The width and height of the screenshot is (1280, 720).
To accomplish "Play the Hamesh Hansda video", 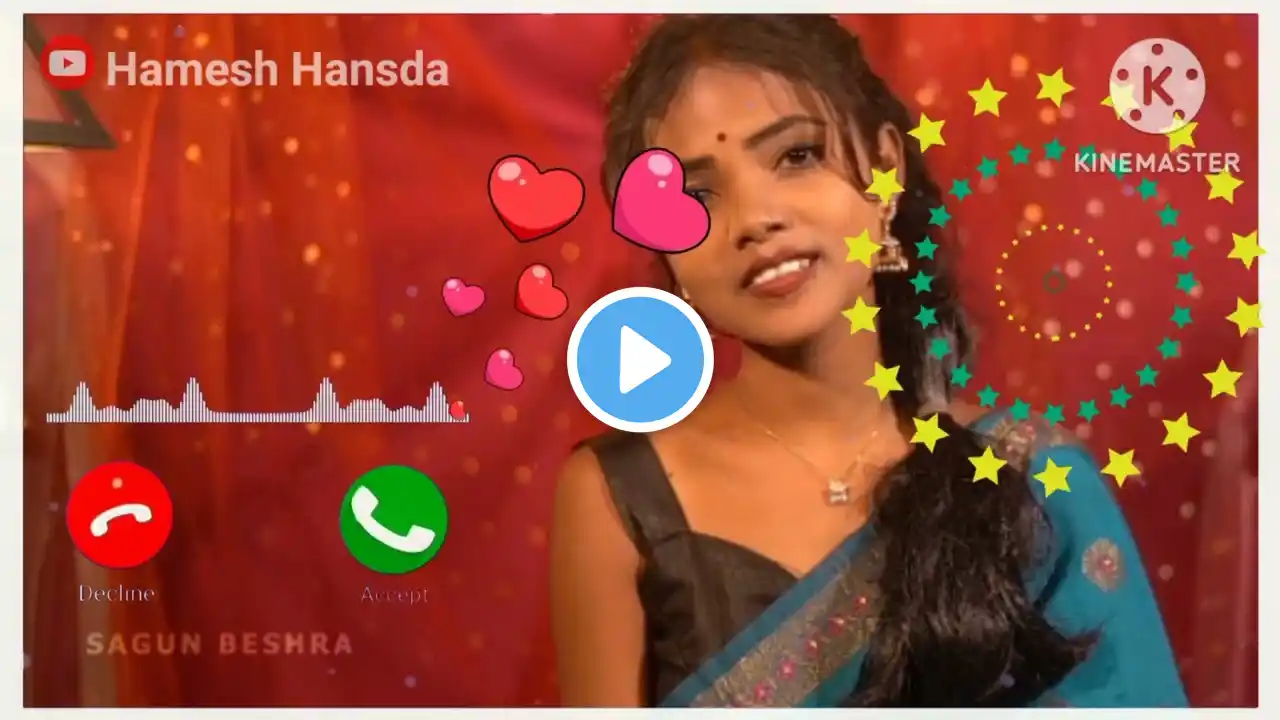I will click(640, 360).
